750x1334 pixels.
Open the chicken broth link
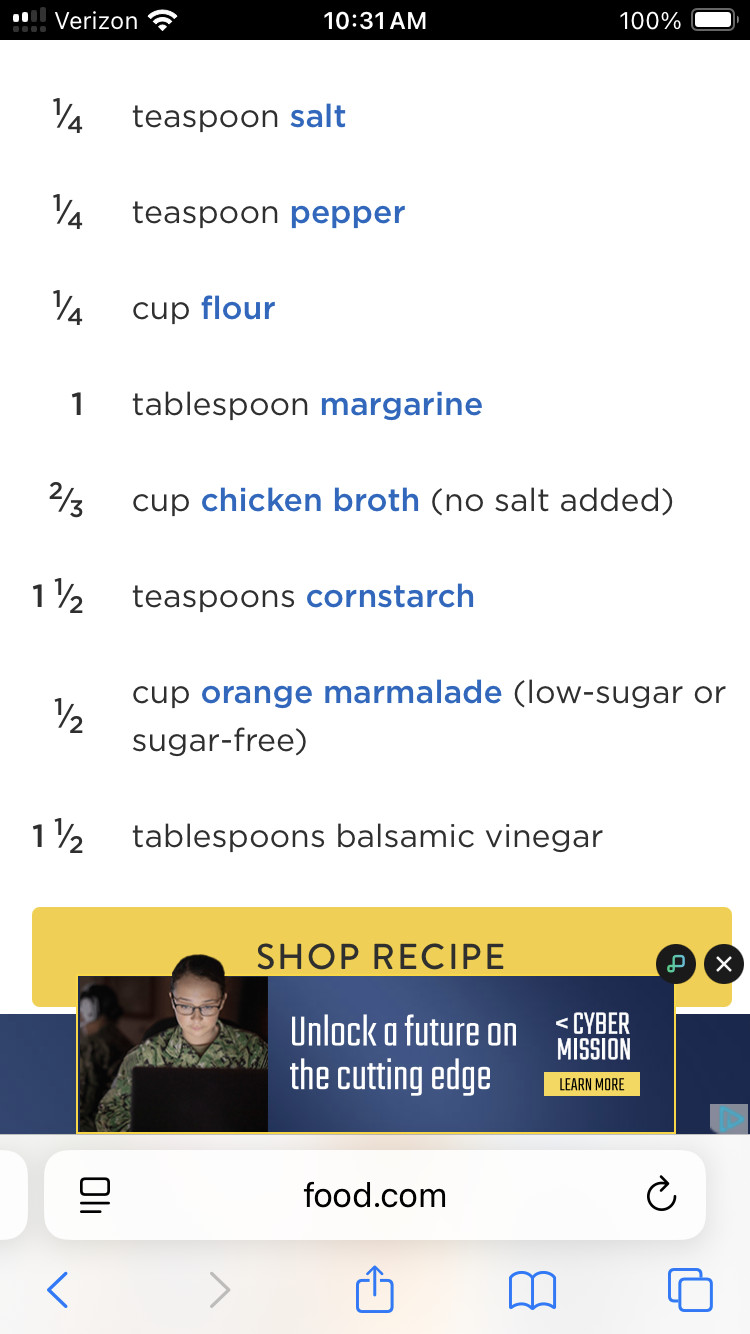(x=310, y=500)
